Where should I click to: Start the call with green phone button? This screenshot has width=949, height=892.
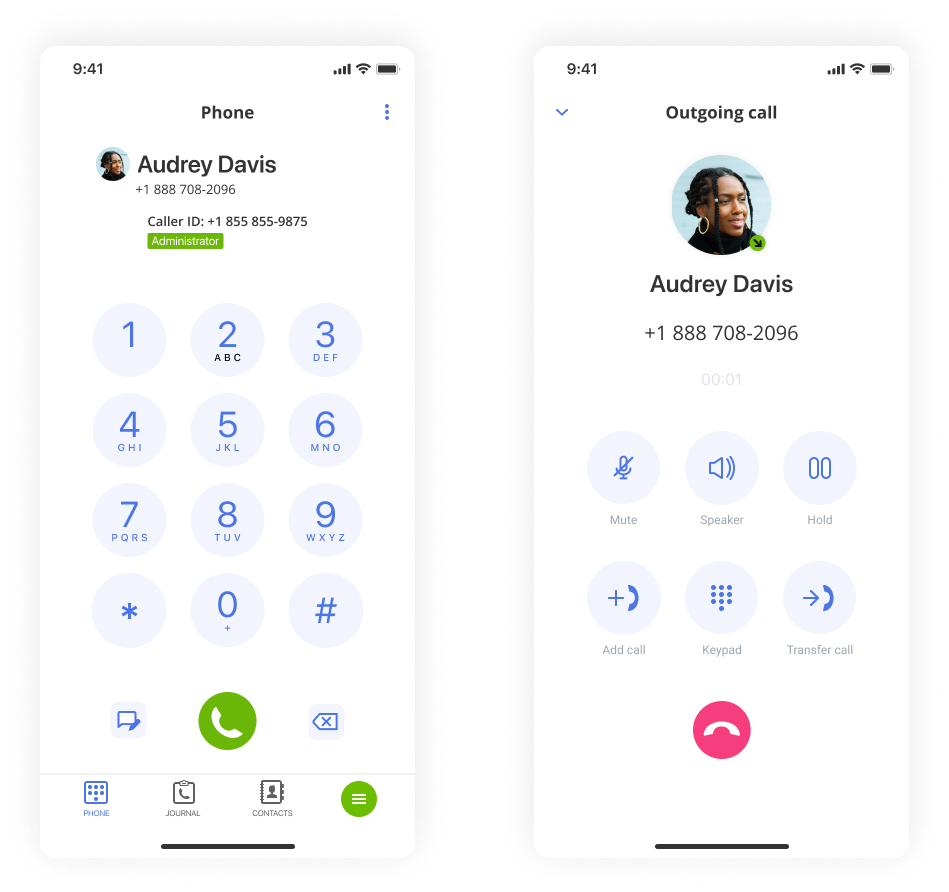click(228, 721)
